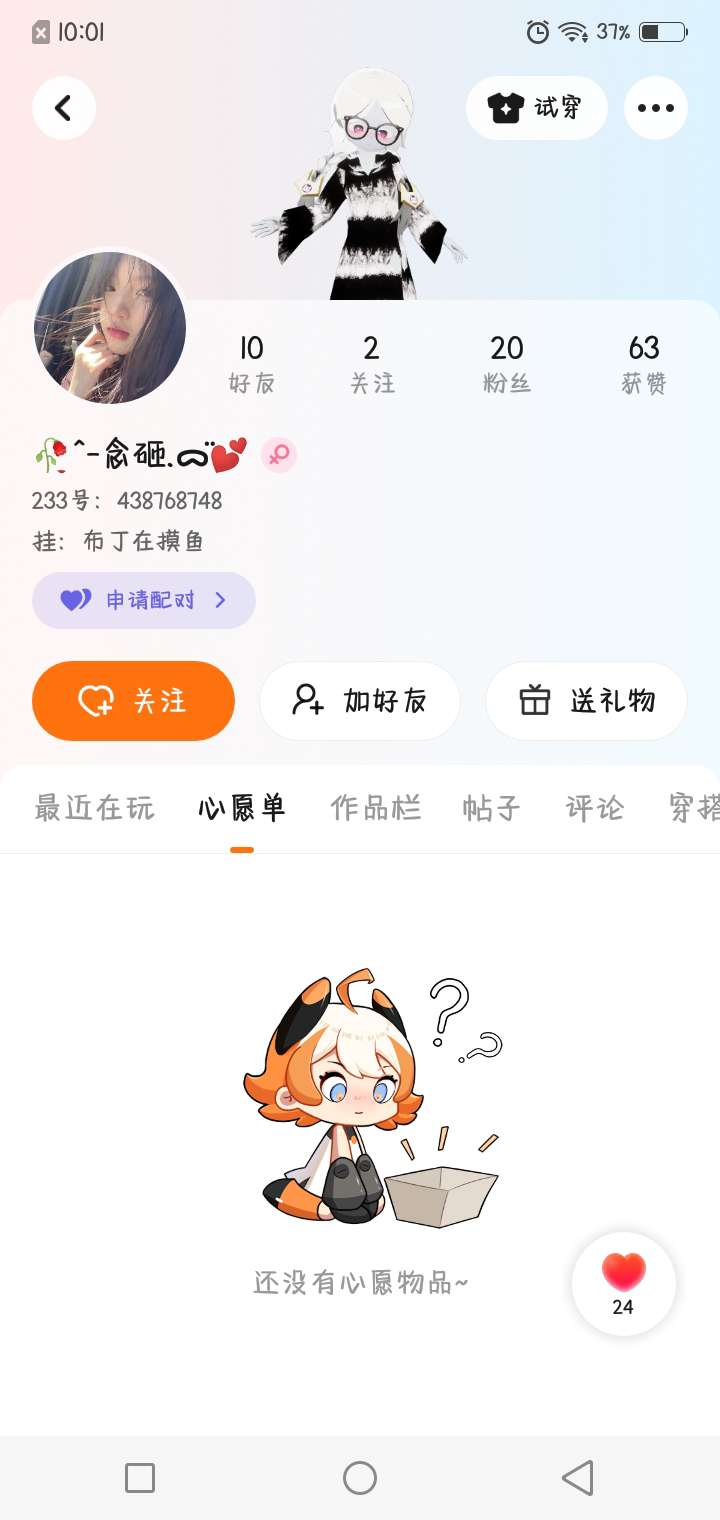This screenshot has height=1520, width=720.
Task: Open the user's profile avatar photo
Action: pos(110,328)
